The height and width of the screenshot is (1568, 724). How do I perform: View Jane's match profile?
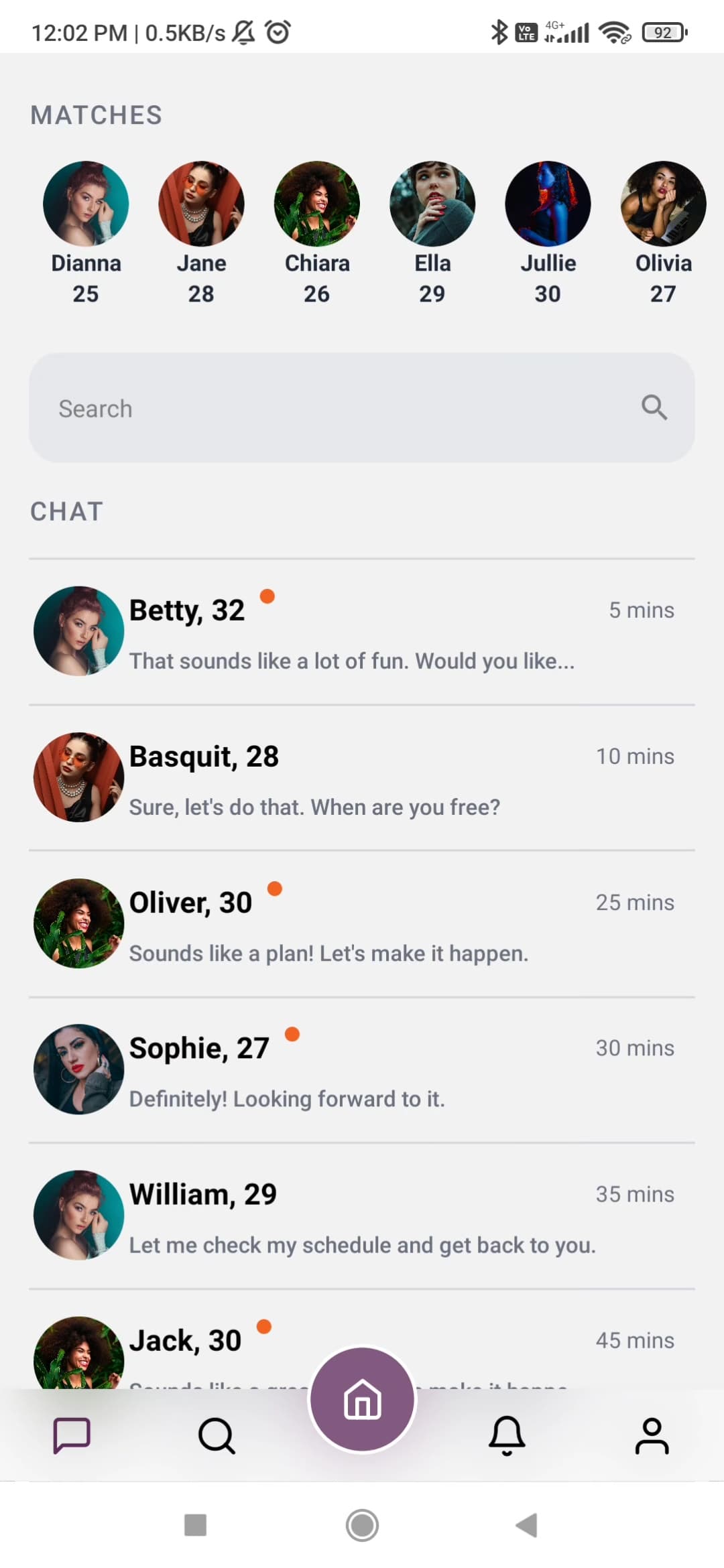pyautogui.click(x=201, y=204)
